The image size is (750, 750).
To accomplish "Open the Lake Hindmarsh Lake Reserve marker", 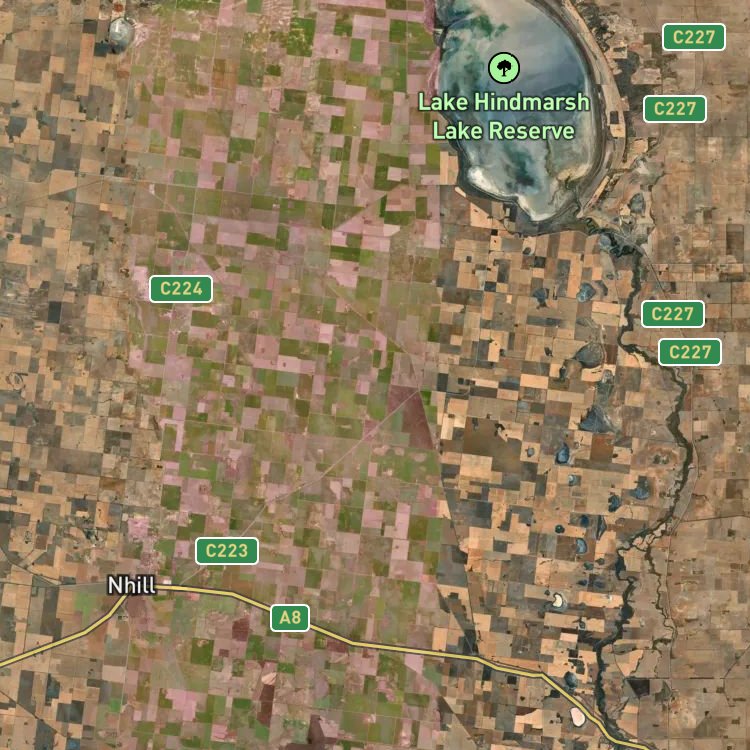I will tap(504, 67).
